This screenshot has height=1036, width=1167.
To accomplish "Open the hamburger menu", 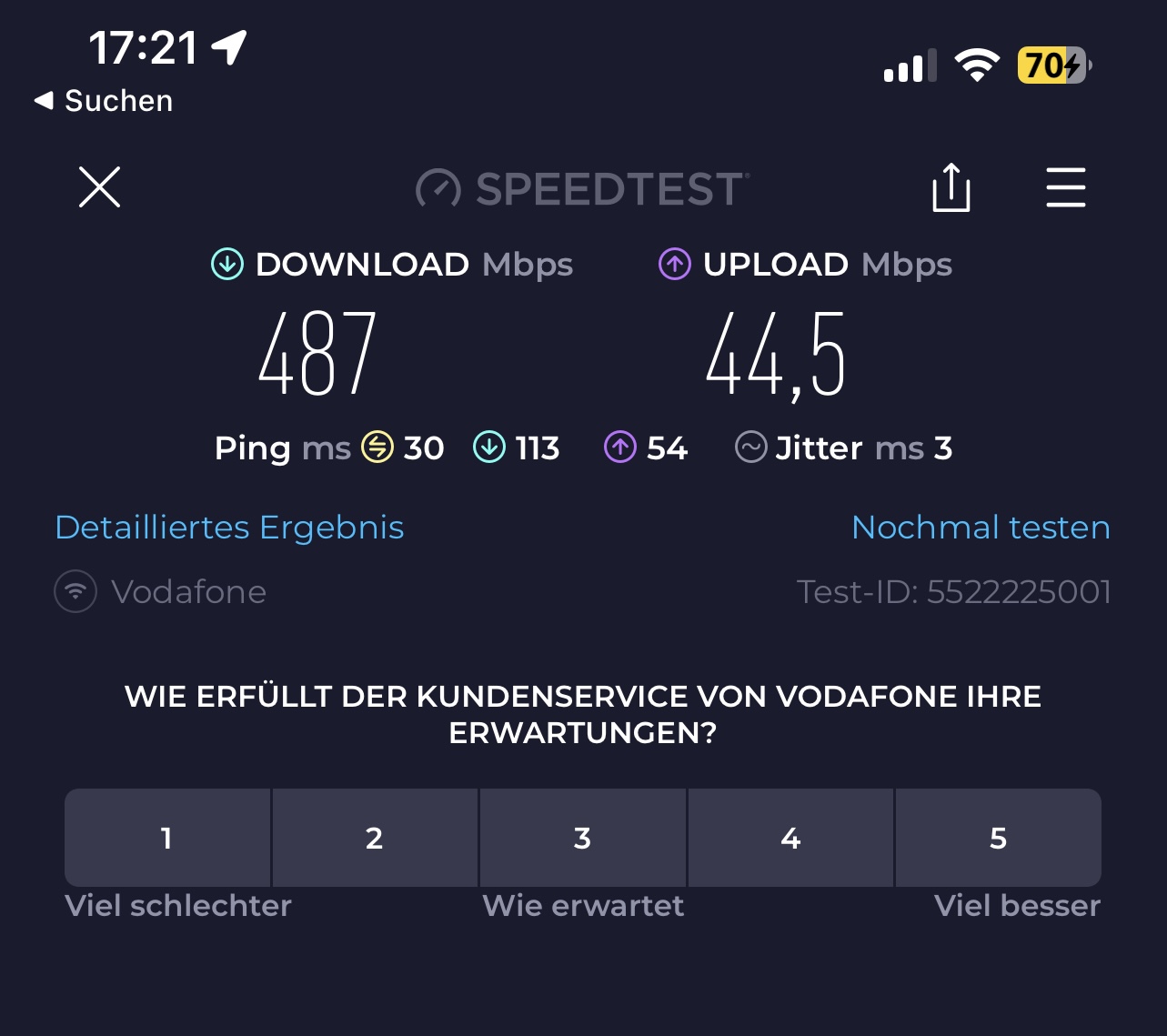I will (x=1065, y=188).
